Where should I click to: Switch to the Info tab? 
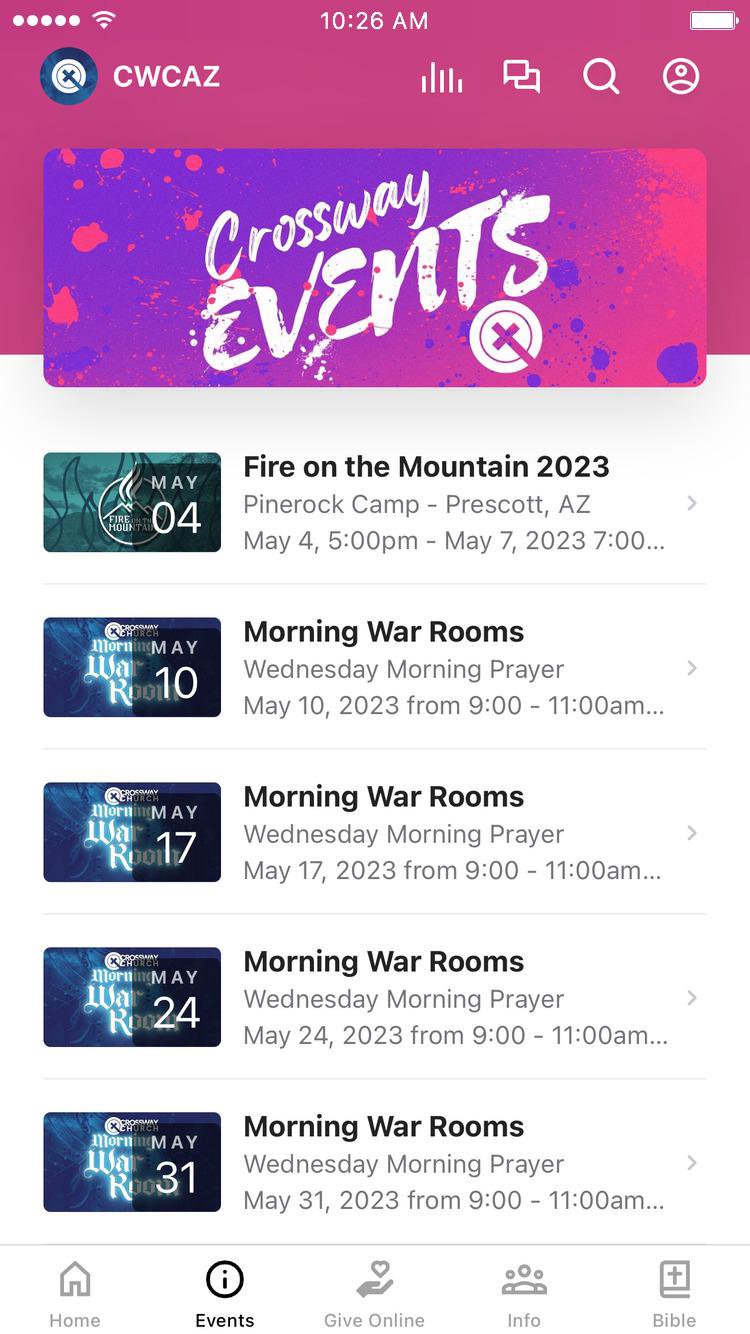pyautogui.click(x=524, y=1291)
